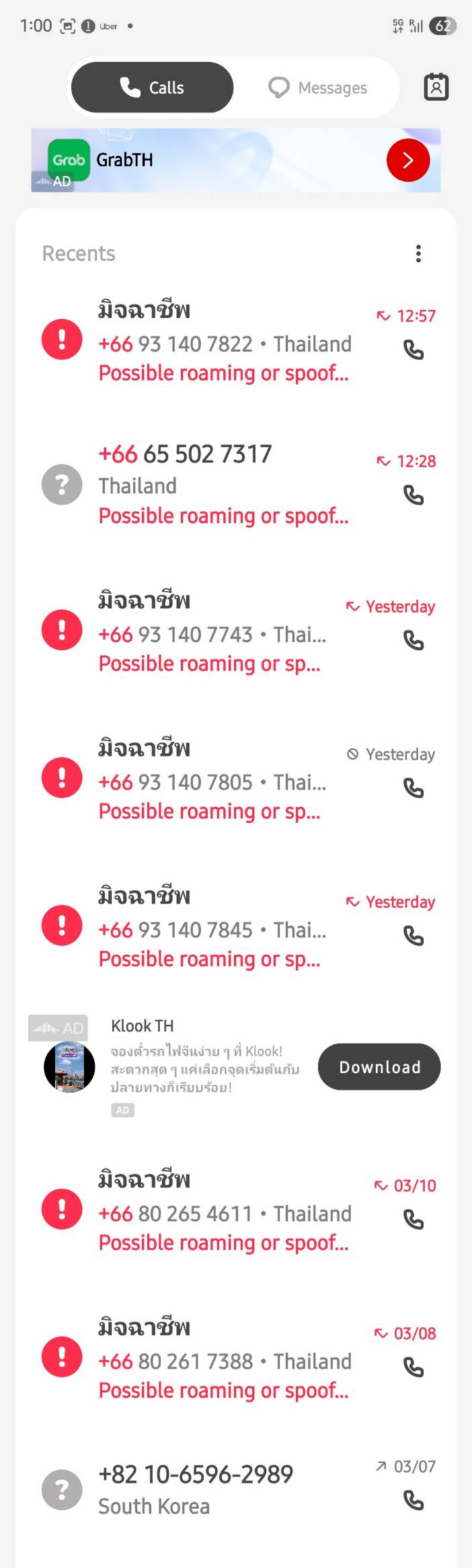This screenshot has height=1568, width=472.
Task: Dial +66 65 502 7317 via phone icon
Action: (x=414, y=496)
